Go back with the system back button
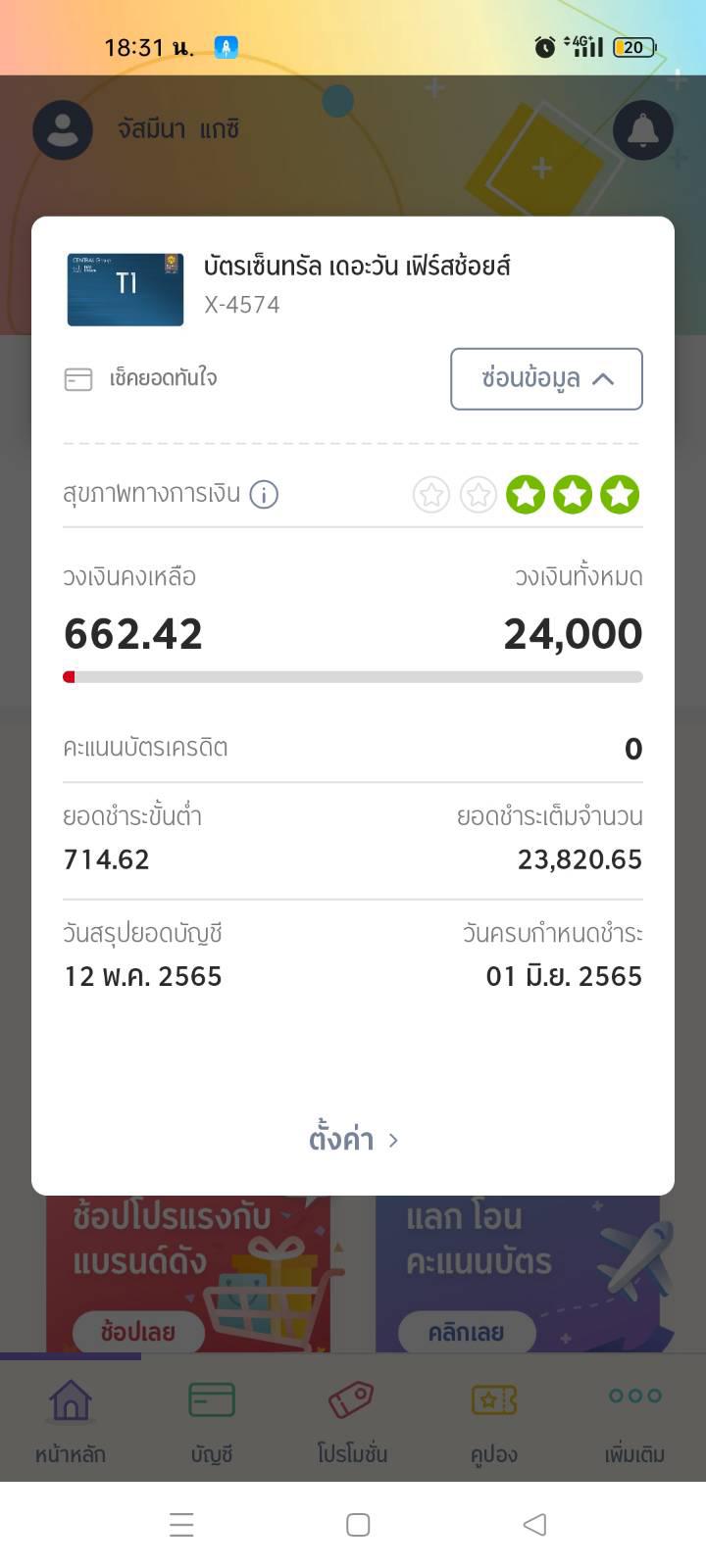This screenshot has height=1568, width=706. point(534,1525)
